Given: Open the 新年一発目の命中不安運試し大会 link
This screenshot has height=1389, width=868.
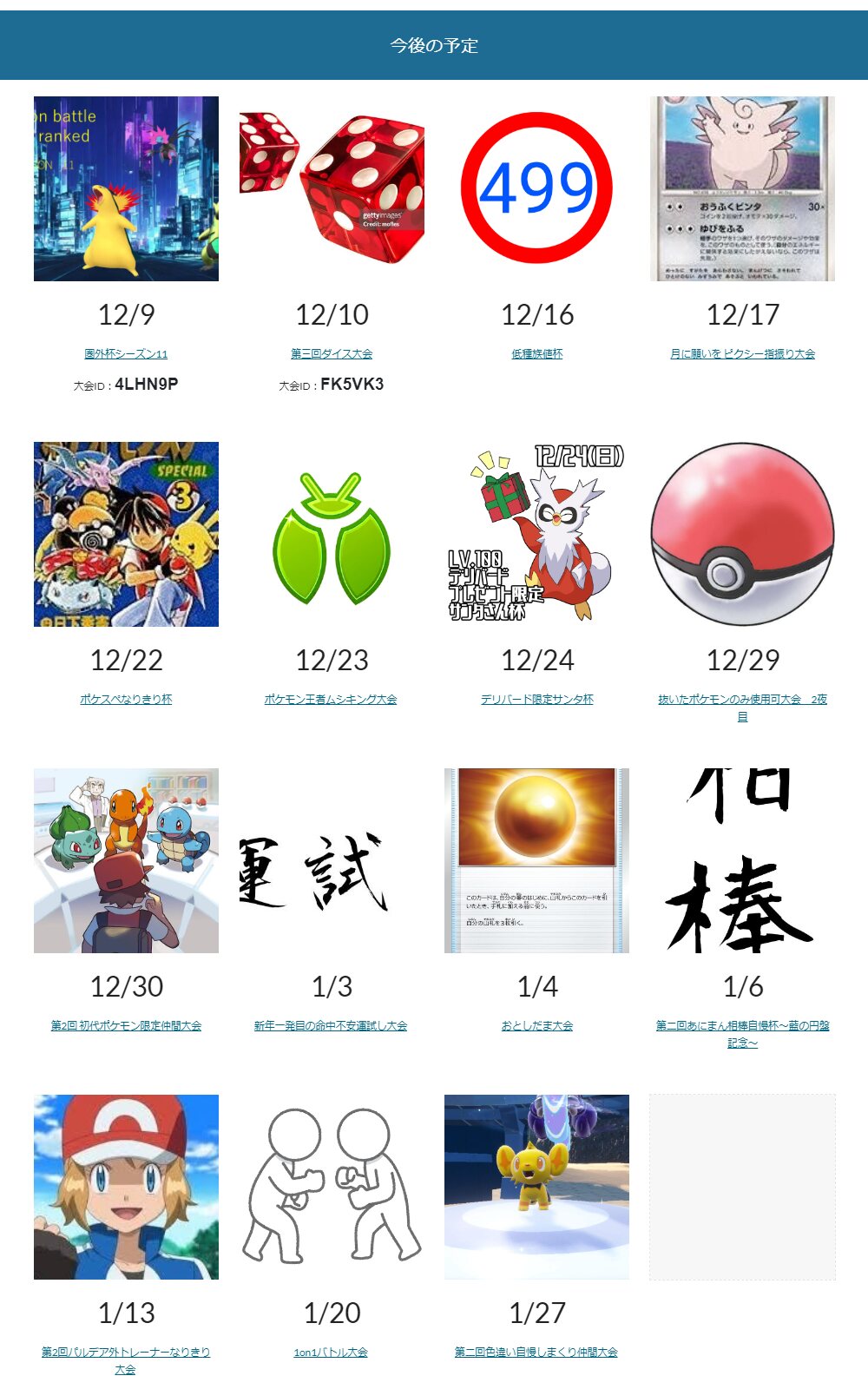Looking at the screenshot, I should (x=331, y=1025).
